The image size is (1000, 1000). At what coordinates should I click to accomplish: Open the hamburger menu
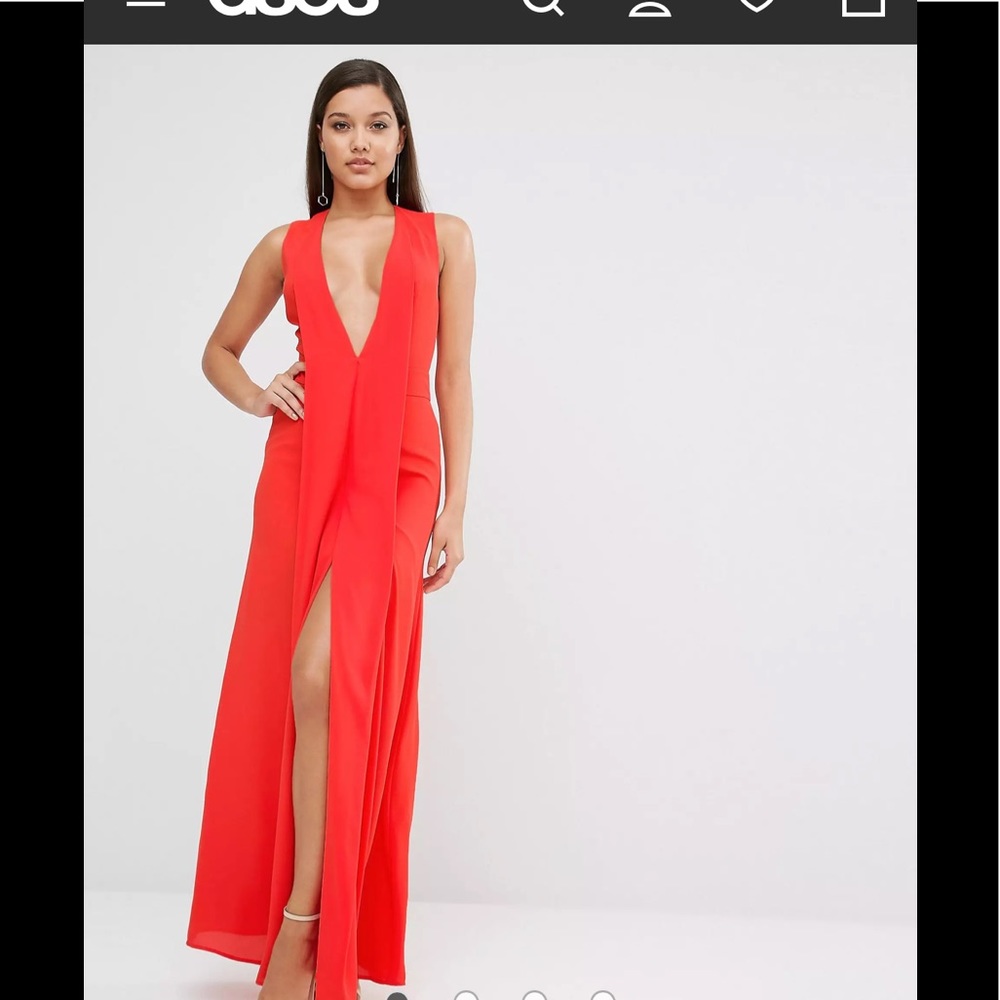click(146, 4)
